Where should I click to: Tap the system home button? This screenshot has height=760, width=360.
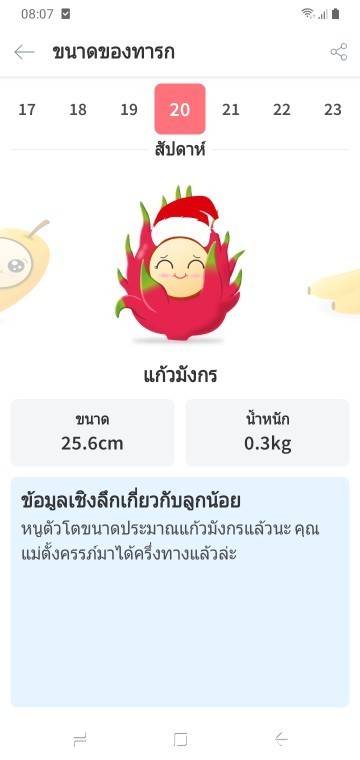tap(180, 739)
